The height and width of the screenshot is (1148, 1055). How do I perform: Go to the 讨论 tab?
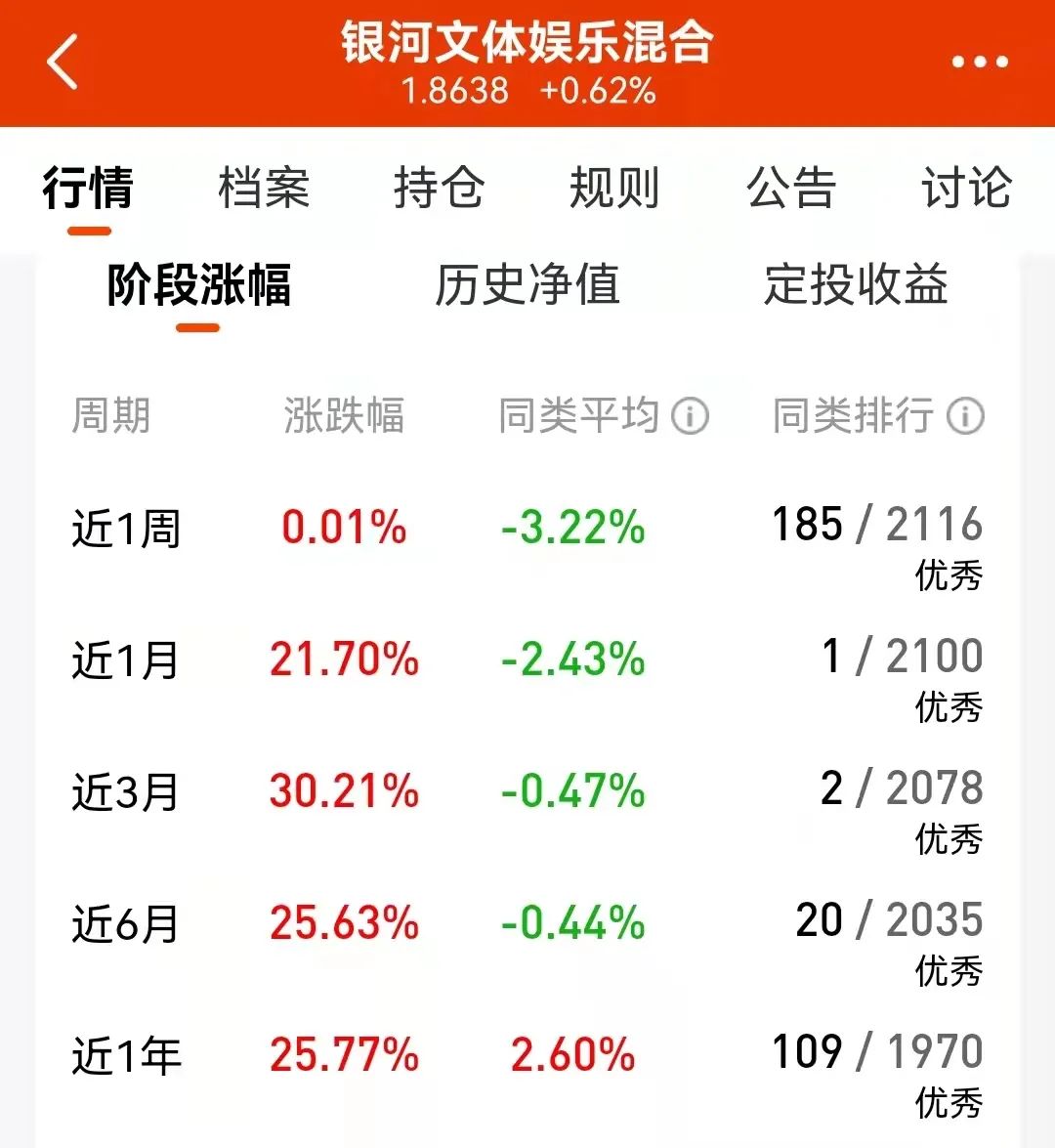[966, 188]
